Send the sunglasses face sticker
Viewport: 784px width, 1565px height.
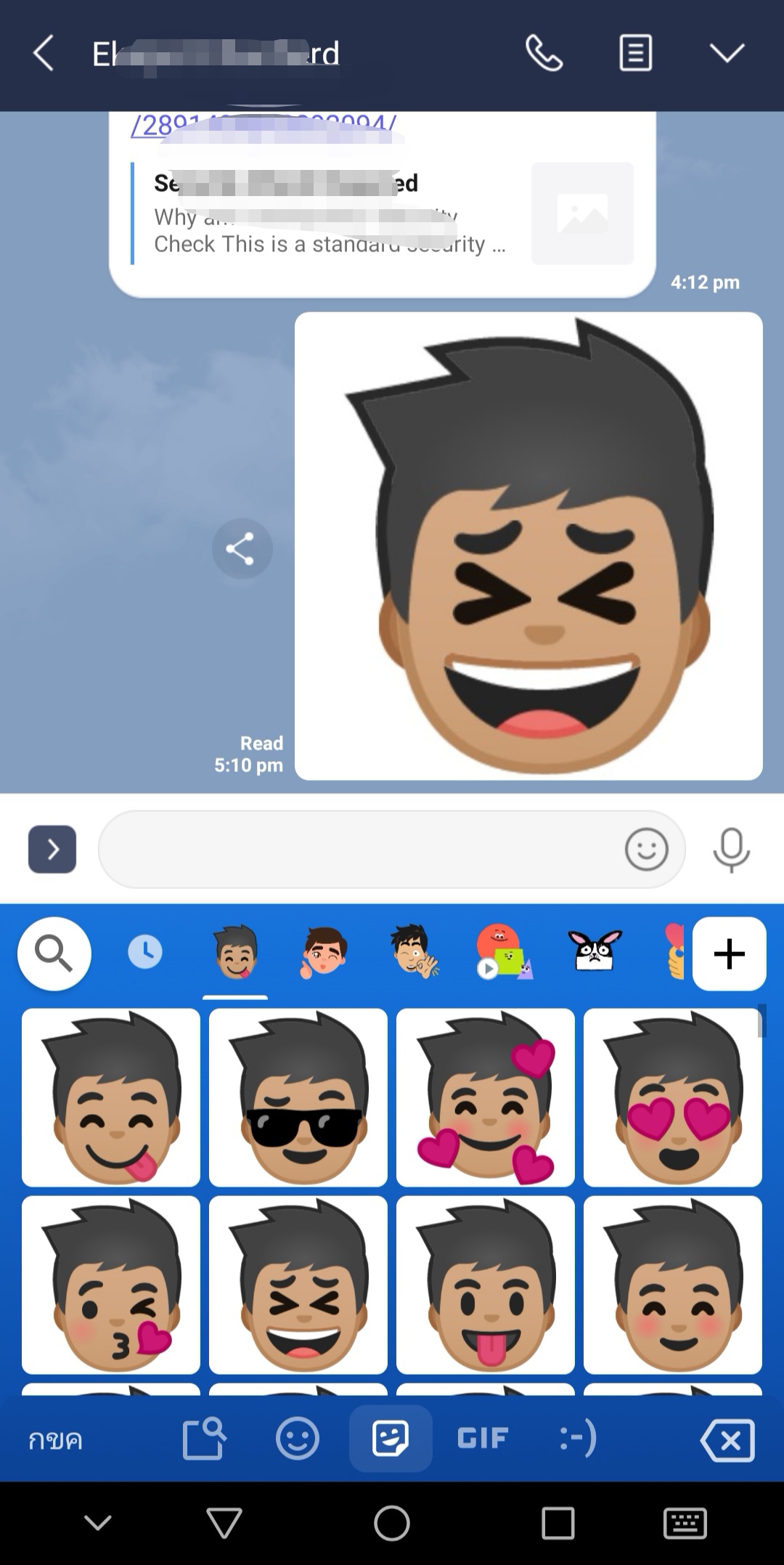click(x=298, y=1097)
